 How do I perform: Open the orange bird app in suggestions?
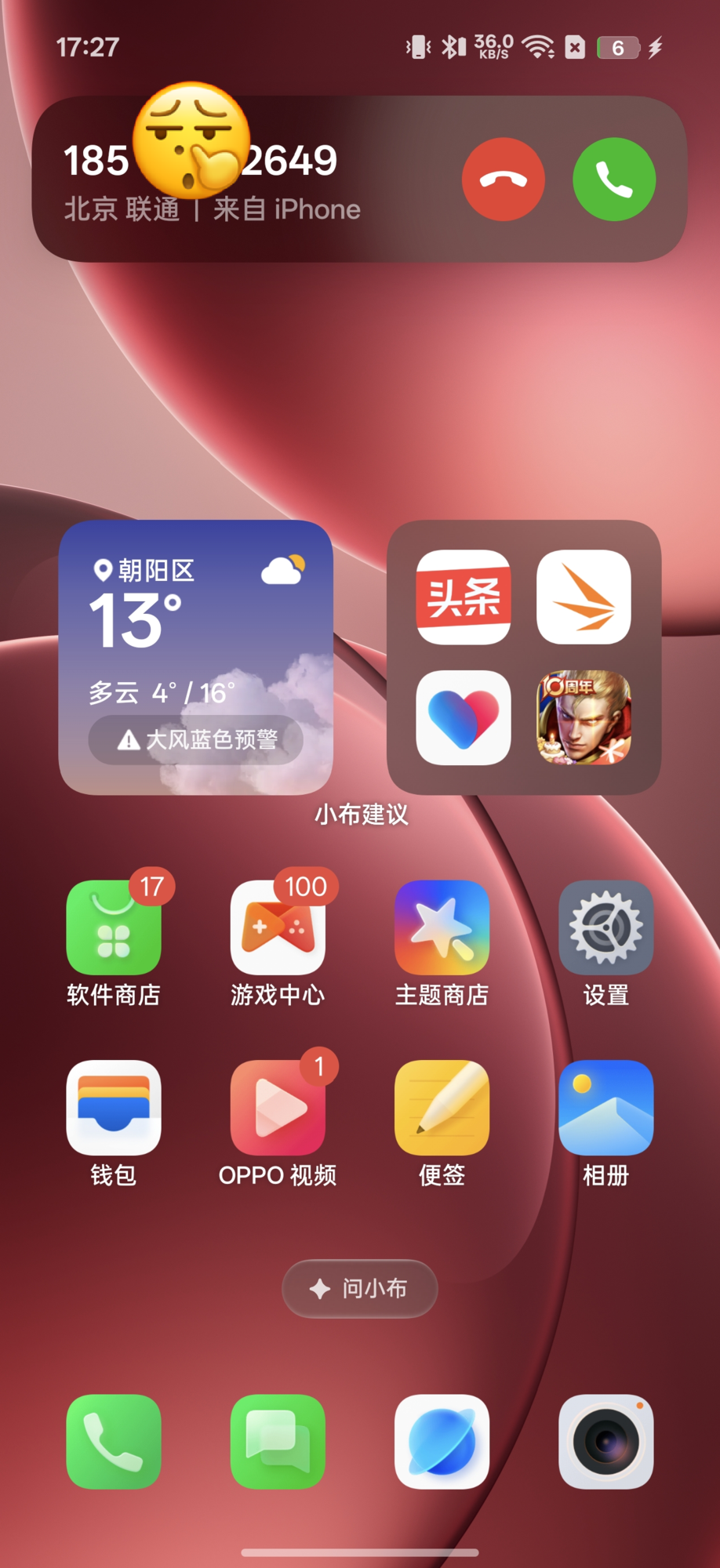(584, 597)
